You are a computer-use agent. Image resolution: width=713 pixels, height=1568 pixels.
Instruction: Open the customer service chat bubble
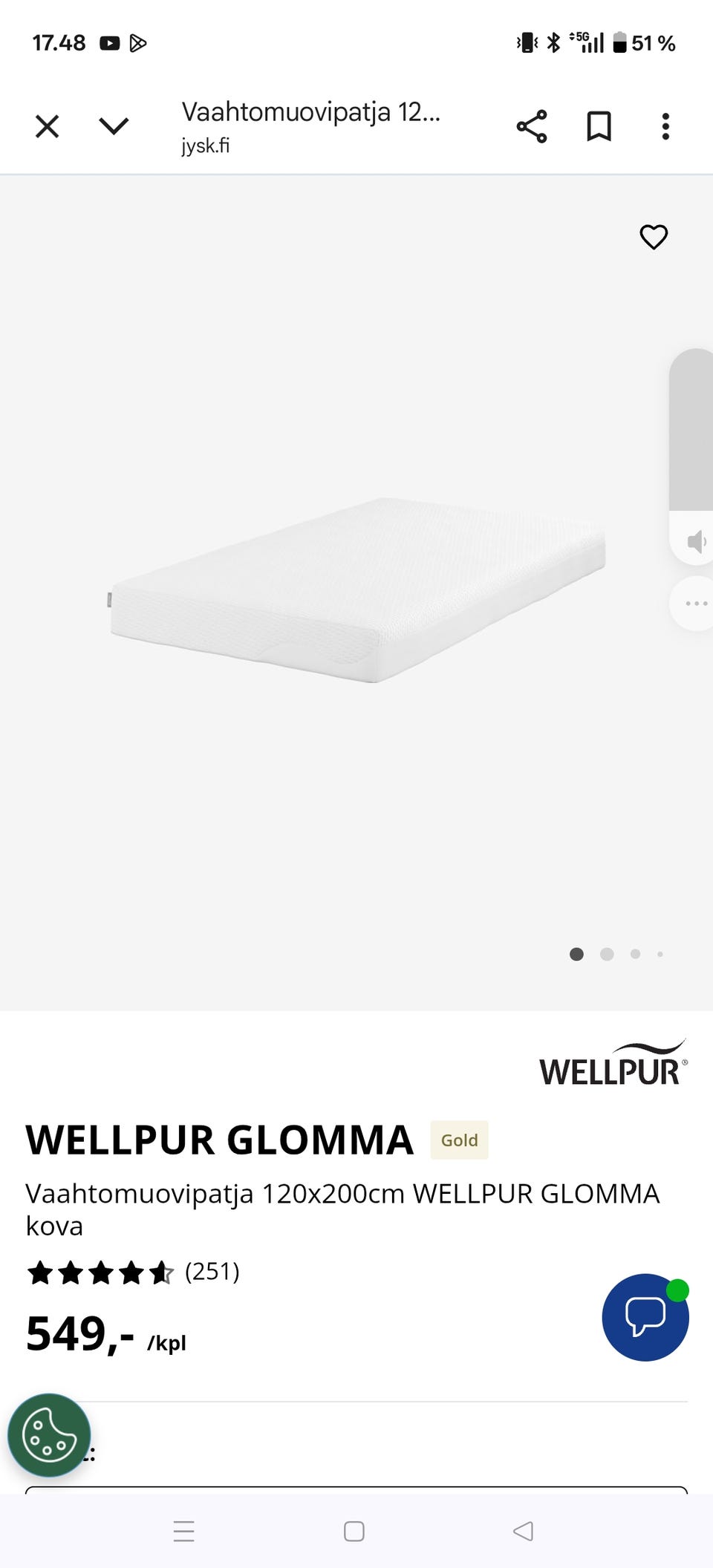(x=645, y=1317)
